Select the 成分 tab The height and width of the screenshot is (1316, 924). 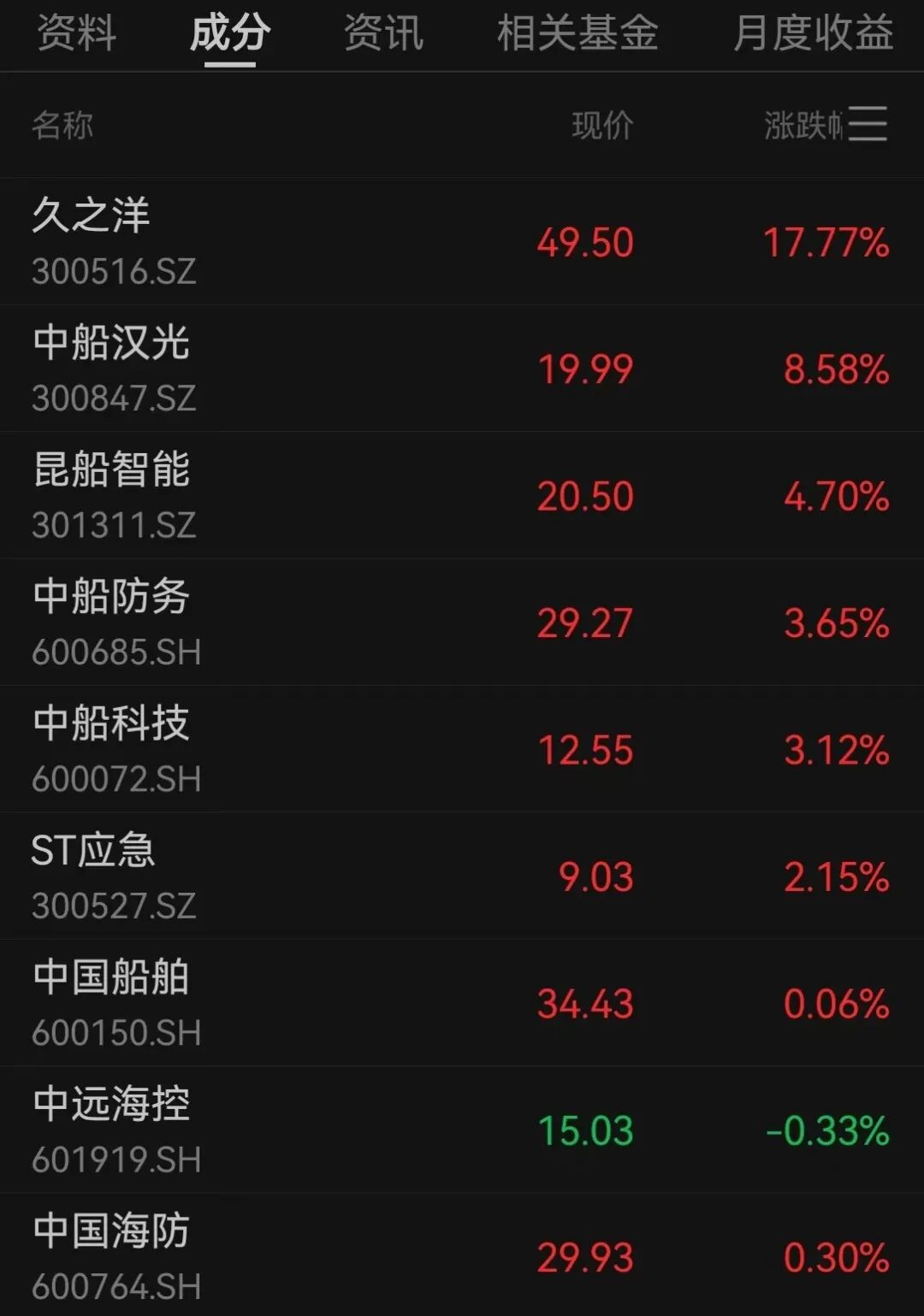[230, 34]
